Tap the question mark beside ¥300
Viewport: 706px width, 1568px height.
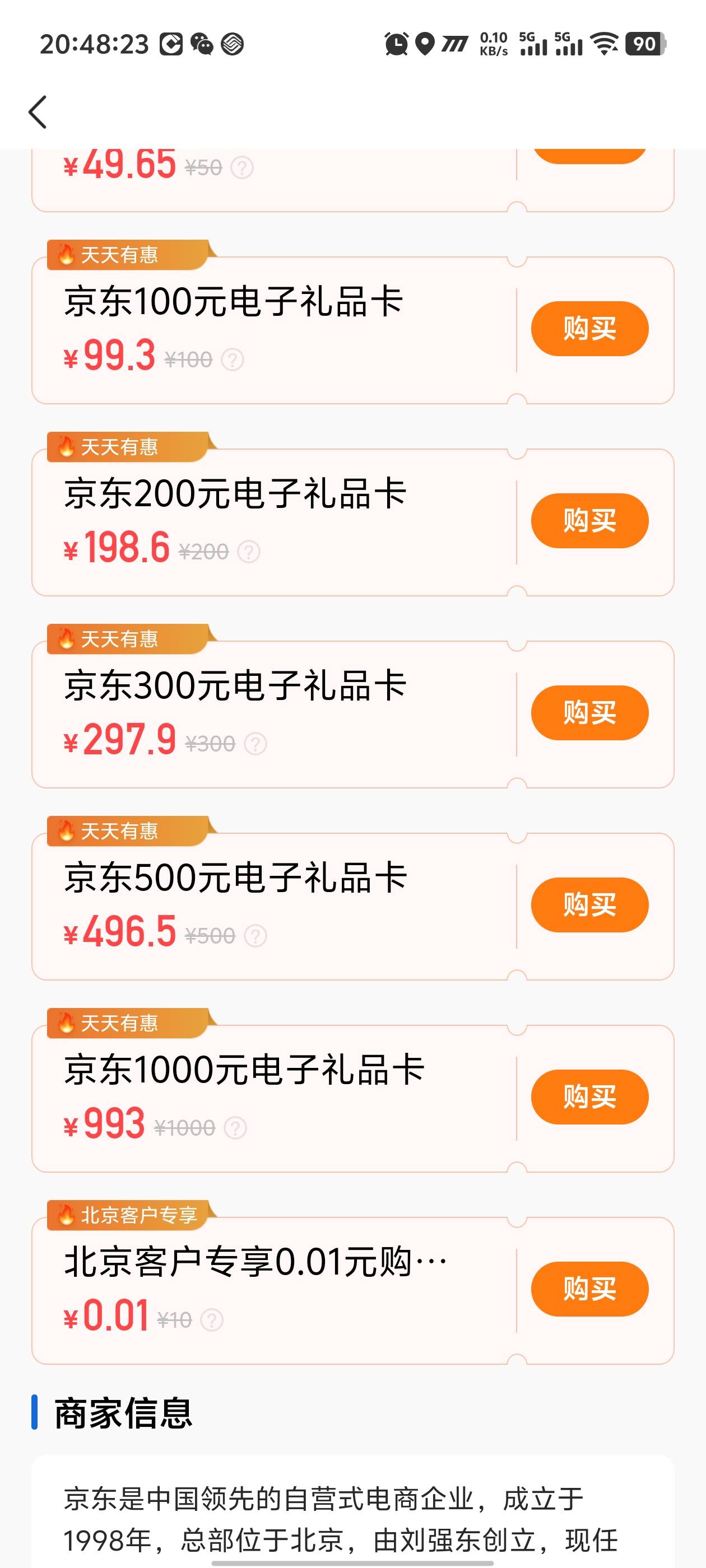[x=256, y=744]
